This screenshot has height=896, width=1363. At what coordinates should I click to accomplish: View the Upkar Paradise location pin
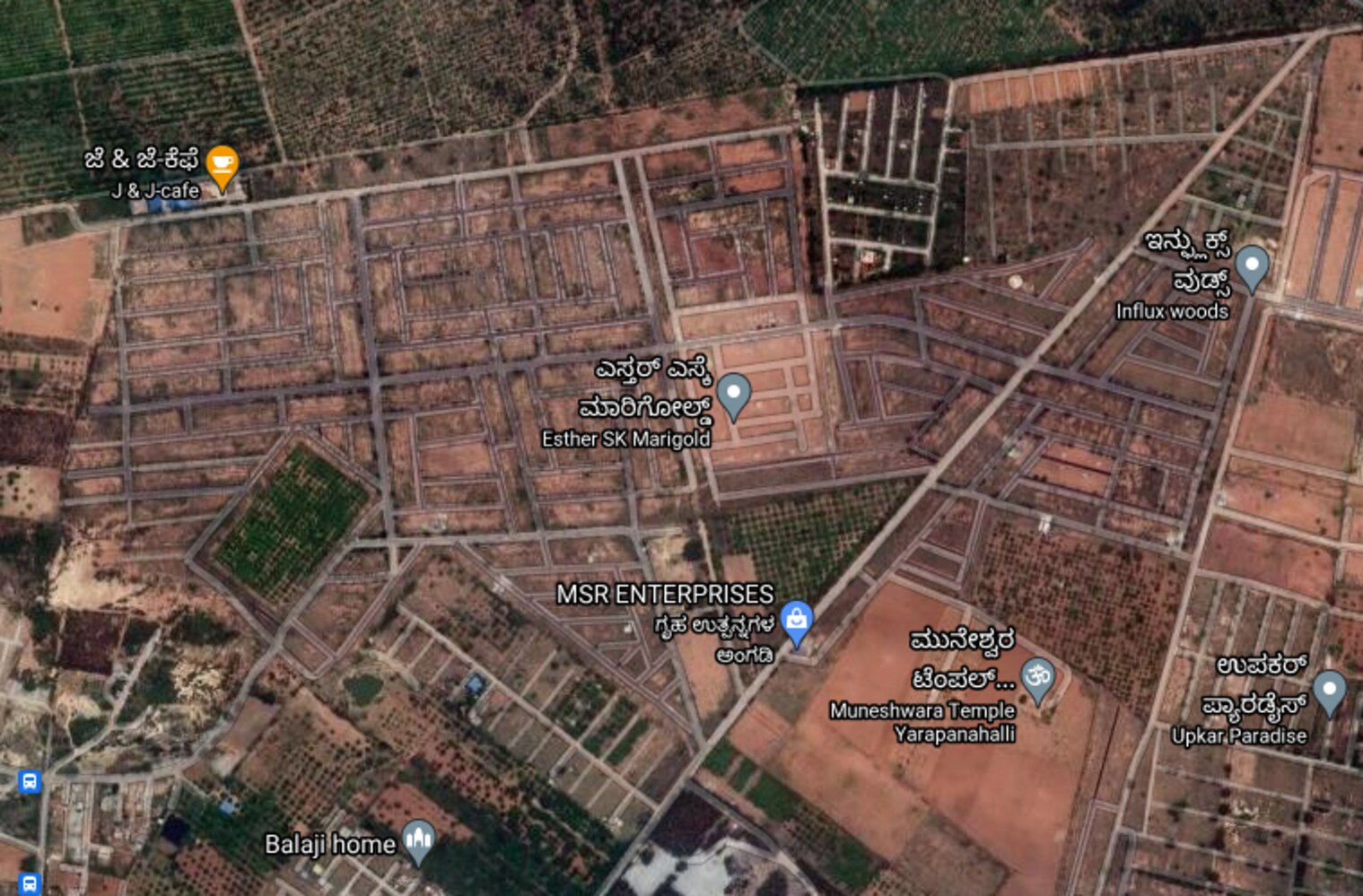pyautogui.click(x=1329, y=692)
